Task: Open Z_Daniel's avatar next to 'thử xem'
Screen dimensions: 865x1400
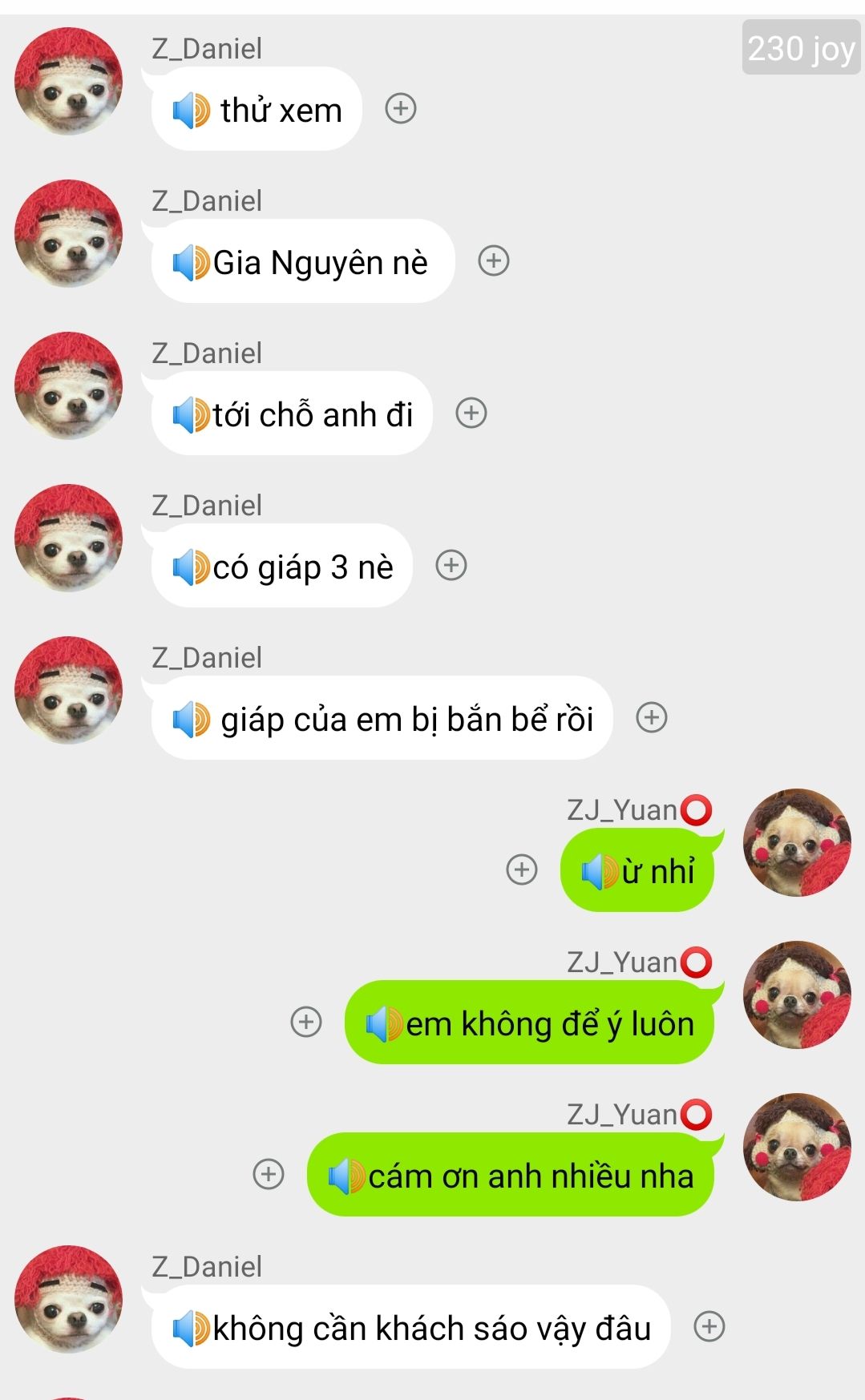Action: [x=69, y=81]
